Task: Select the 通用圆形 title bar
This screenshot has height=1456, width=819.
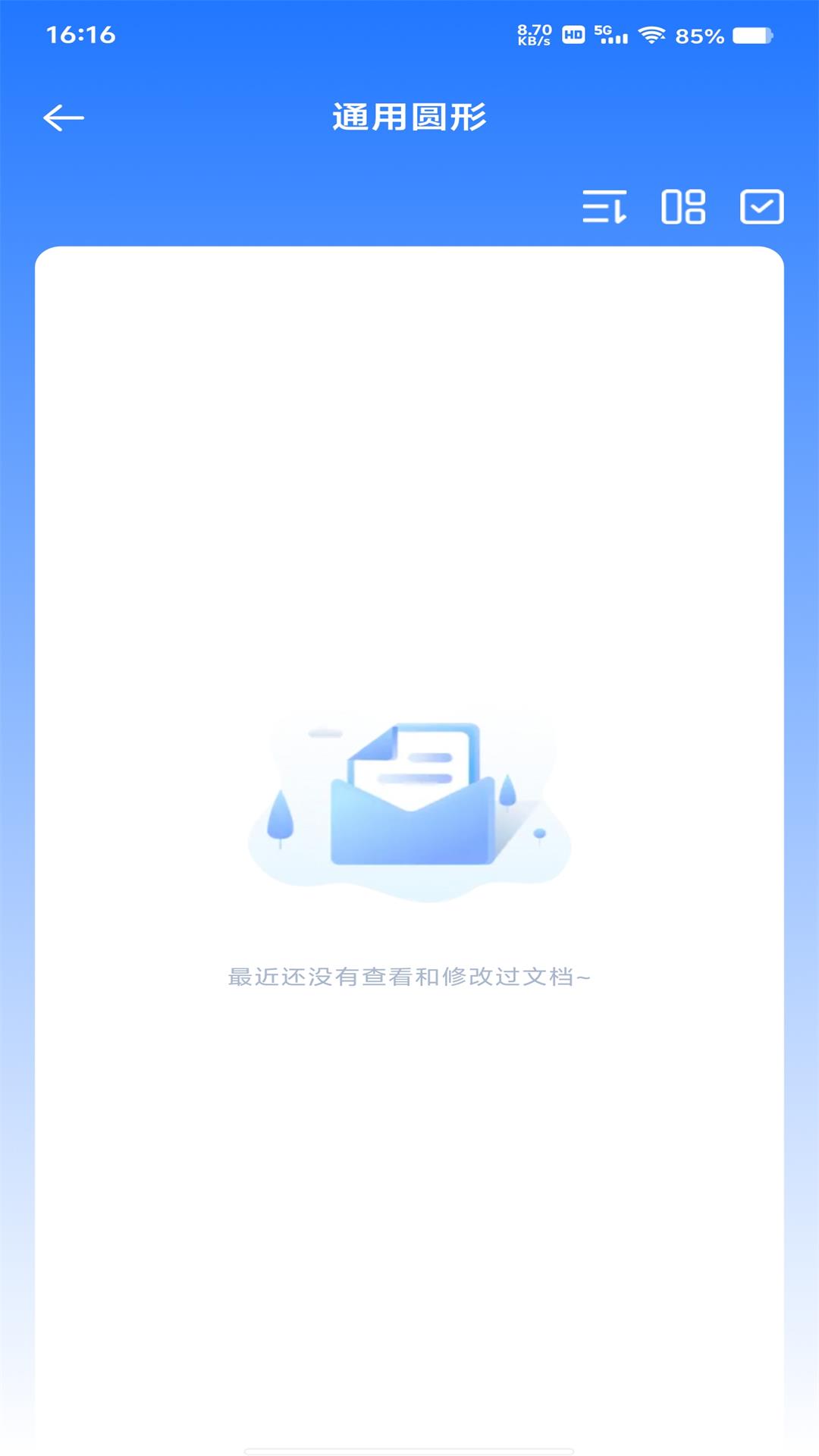Action: point(409,117)
